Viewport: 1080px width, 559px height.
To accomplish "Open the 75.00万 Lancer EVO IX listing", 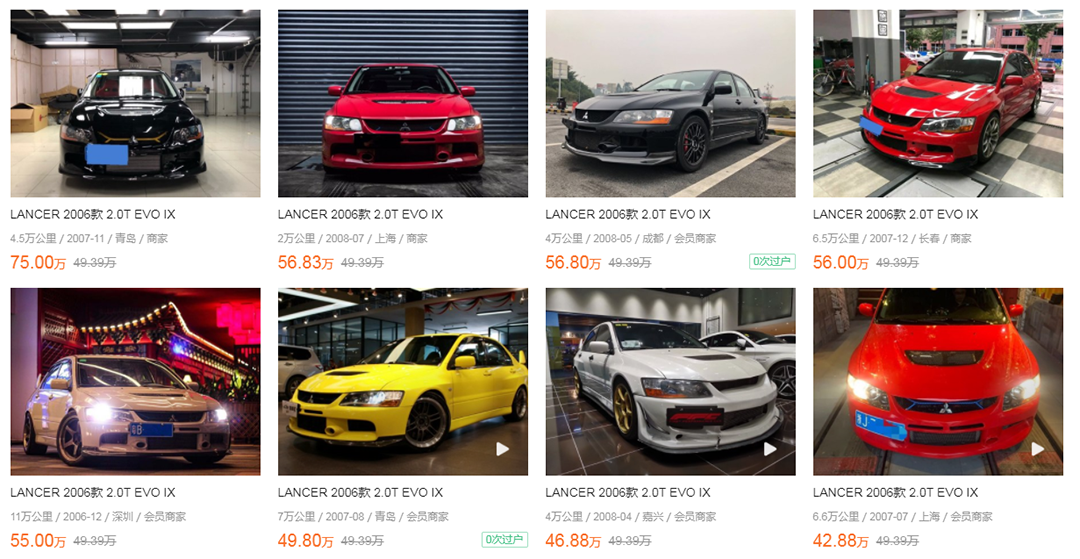I will (x=135, y=104).
